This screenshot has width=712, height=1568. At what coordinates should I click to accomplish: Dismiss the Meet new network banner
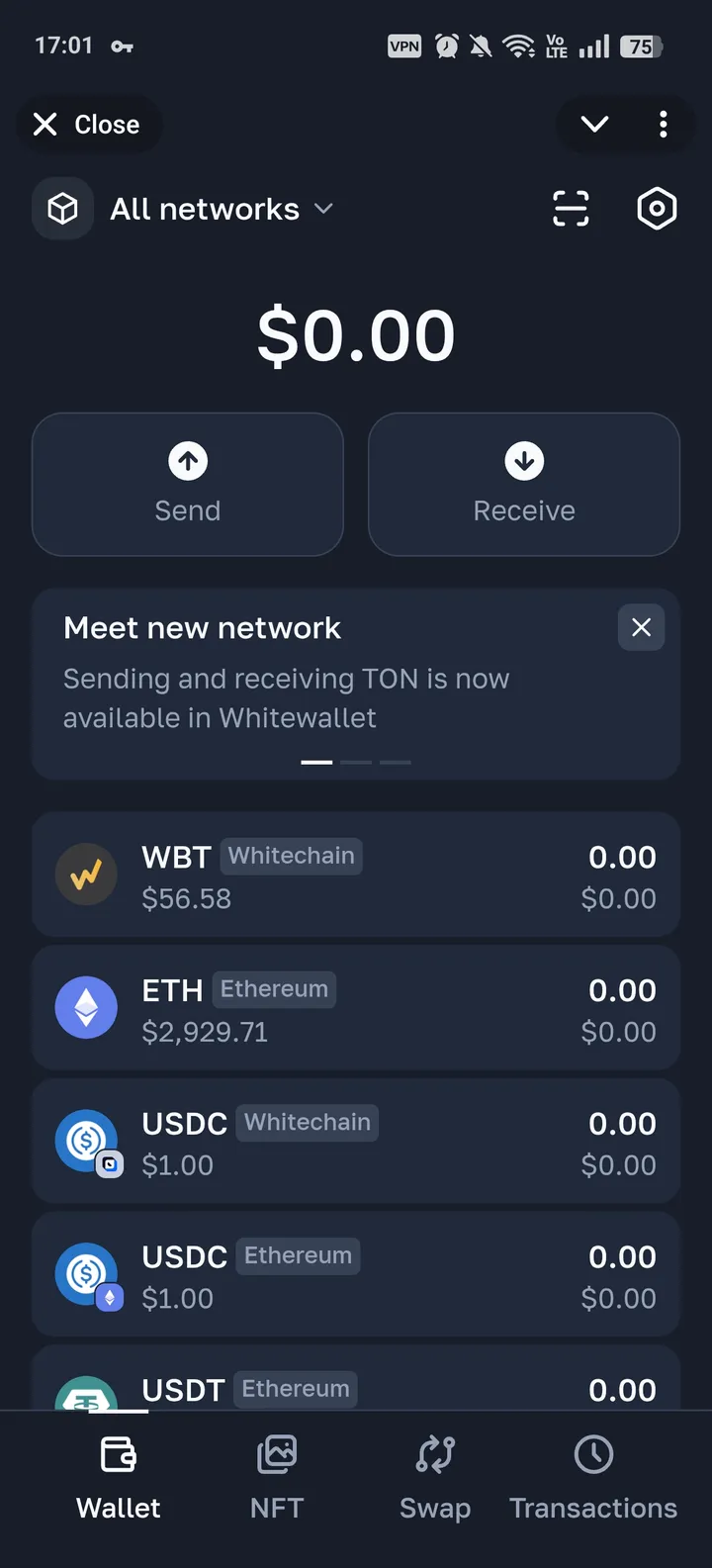click(641, 627)
